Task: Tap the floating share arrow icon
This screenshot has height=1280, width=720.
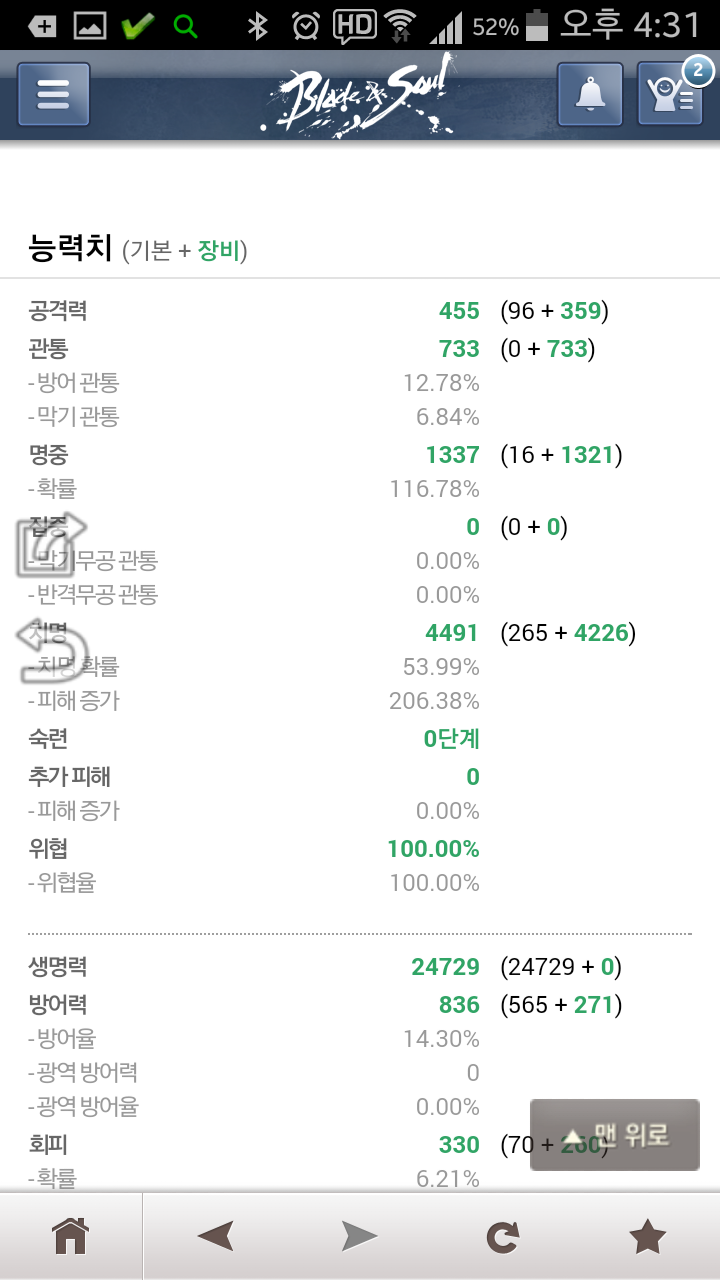Action: tap(52, 545)
